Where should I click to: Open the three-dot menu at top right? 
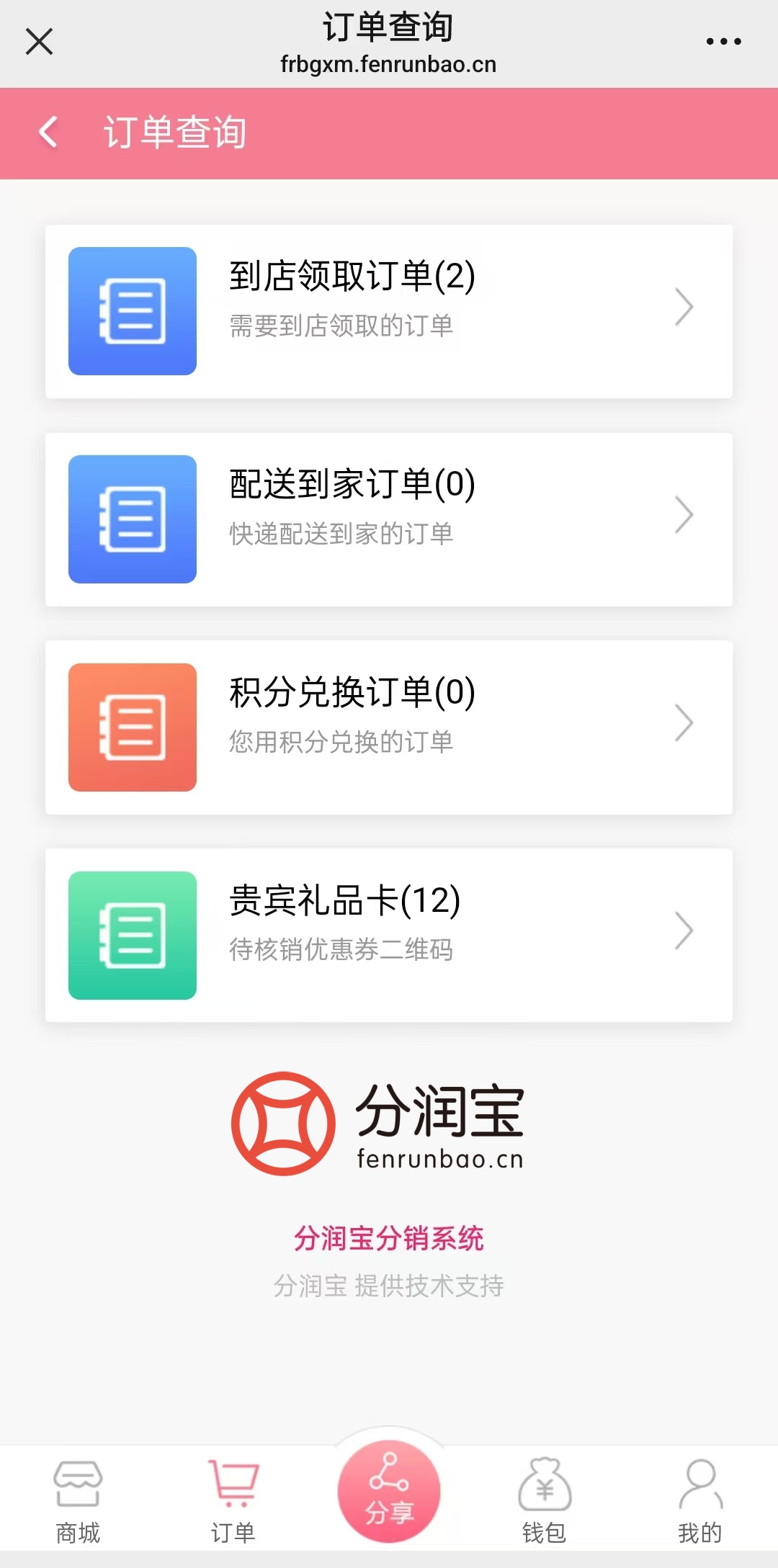tap(725, 41)
